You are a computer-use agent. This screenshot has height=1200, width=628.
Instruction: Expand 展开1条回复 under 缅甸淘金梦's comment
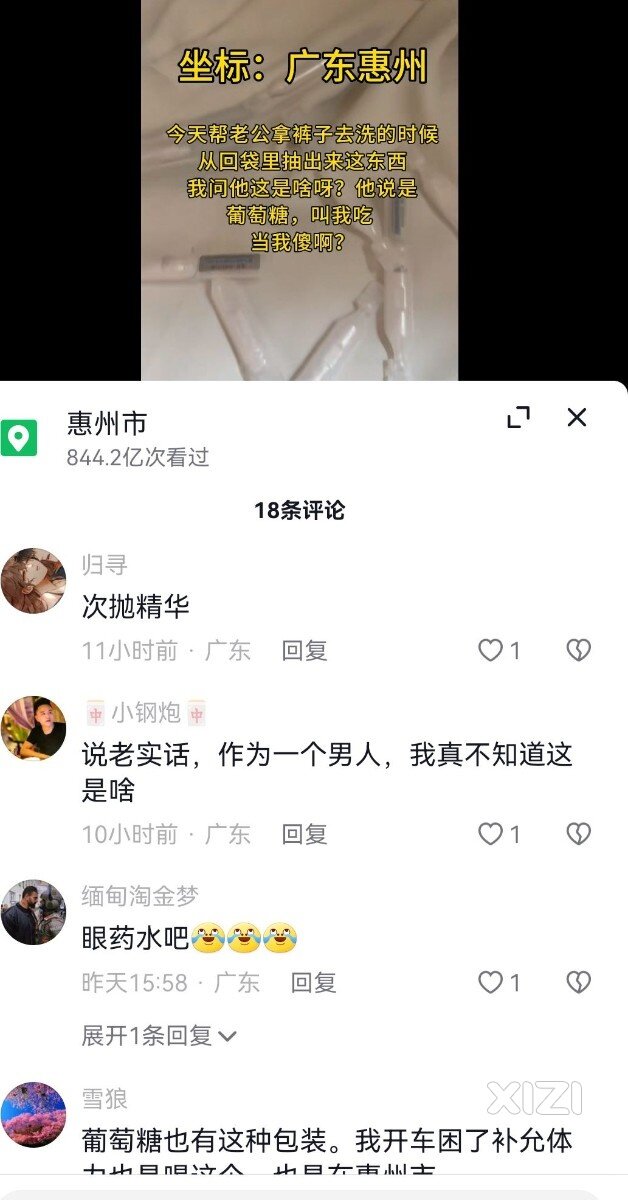[158, 1036]
